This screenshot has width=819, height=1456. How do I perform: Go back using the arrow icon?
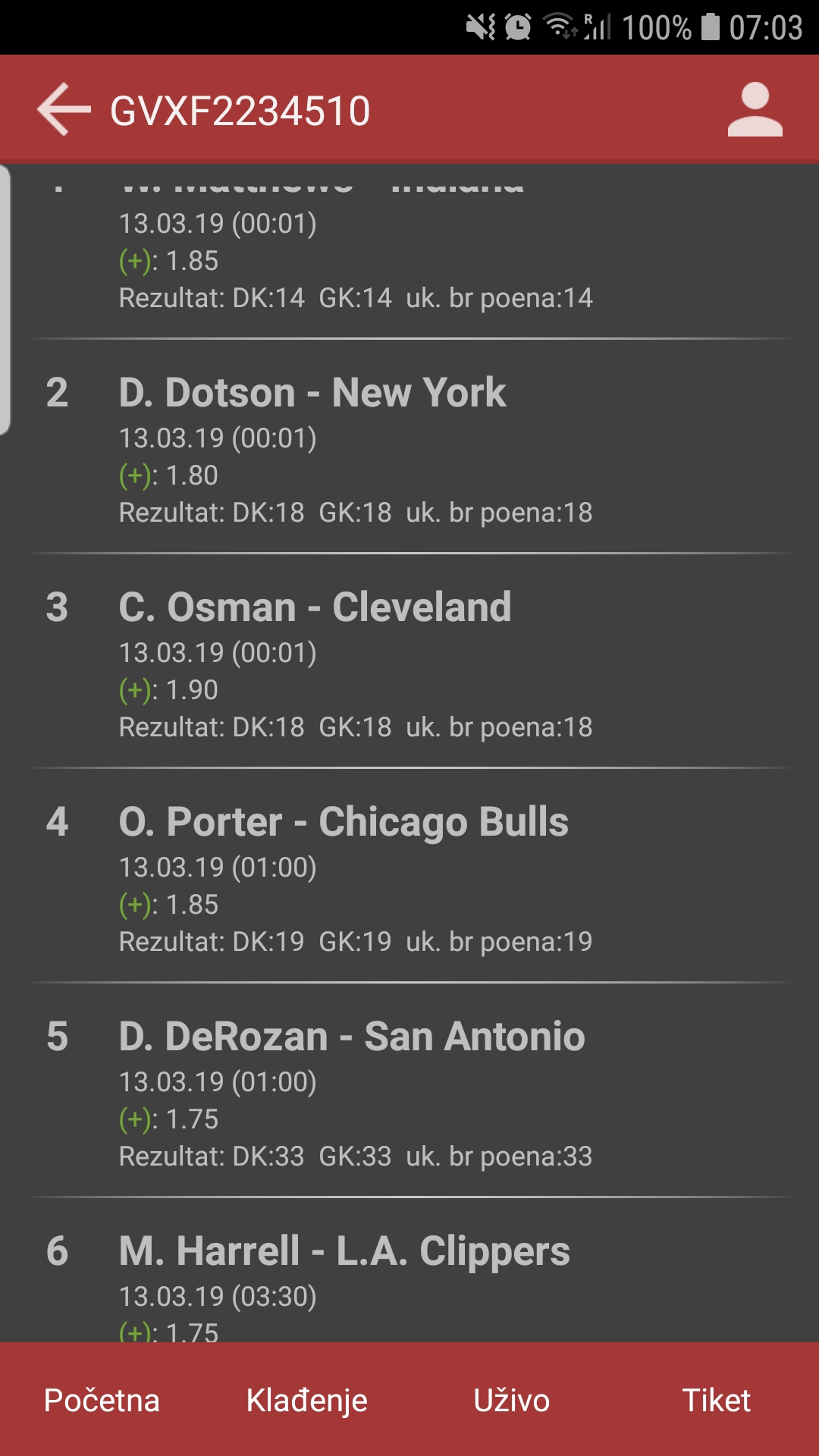coord(64,110)
